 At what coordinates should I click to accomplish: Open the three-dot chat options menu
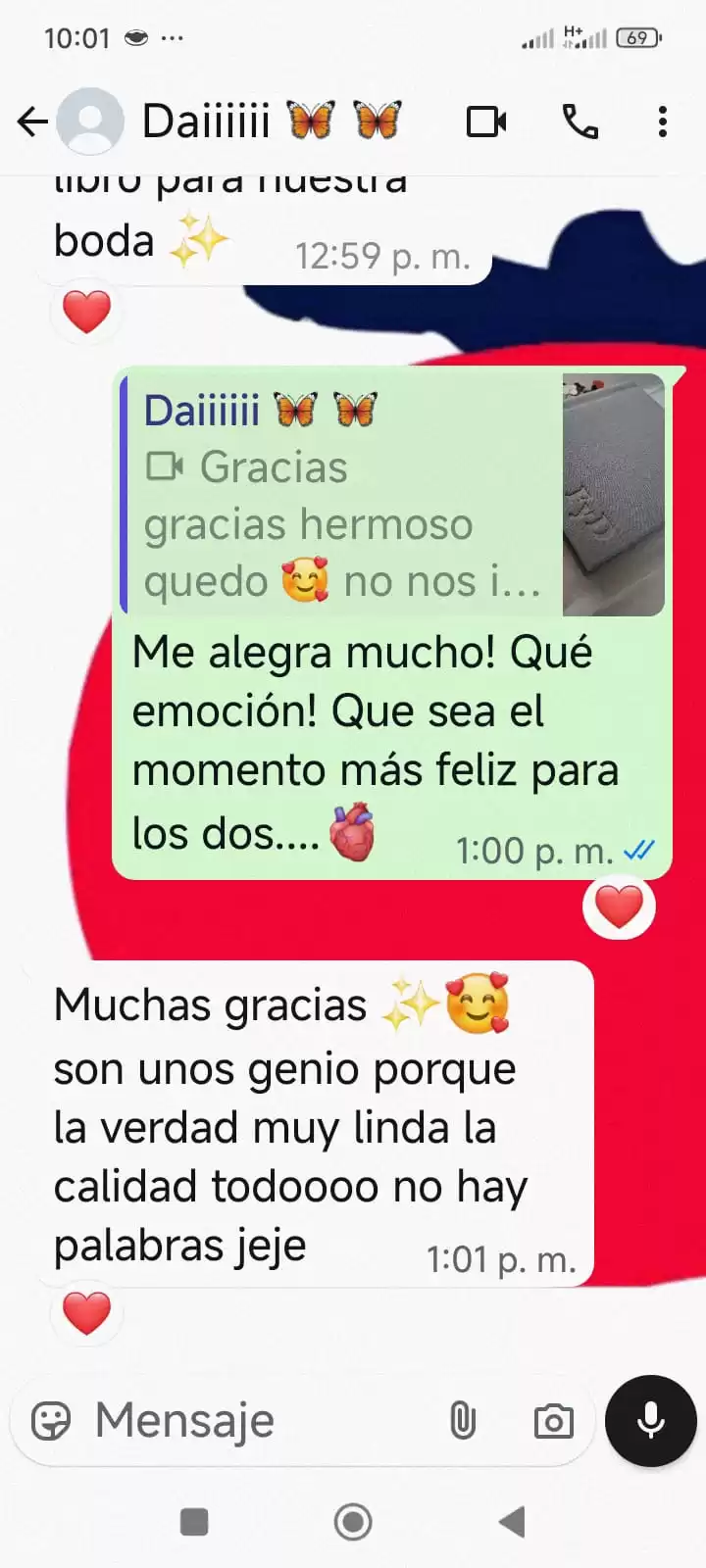pyautogui.click(x=663, y=120)
